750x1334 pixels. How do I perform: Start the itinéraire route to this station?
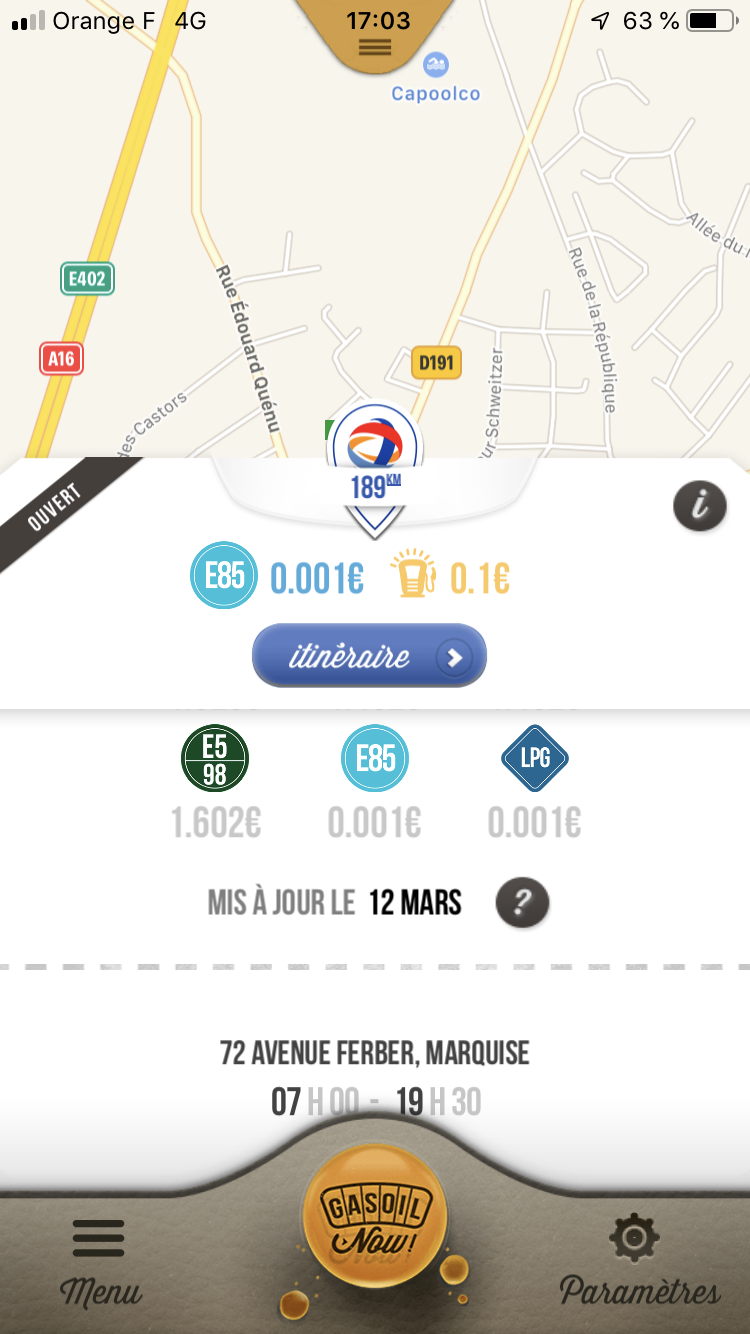click(369, 656)
